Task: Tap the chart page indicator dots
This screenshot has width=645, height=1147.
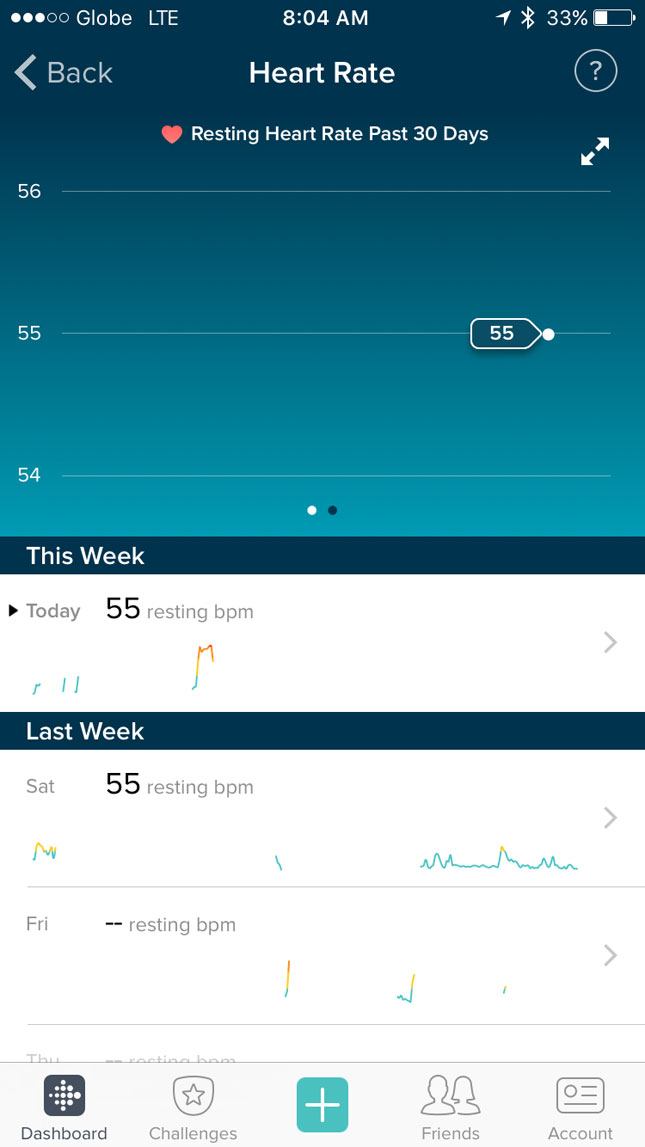Action: (322, 510)
